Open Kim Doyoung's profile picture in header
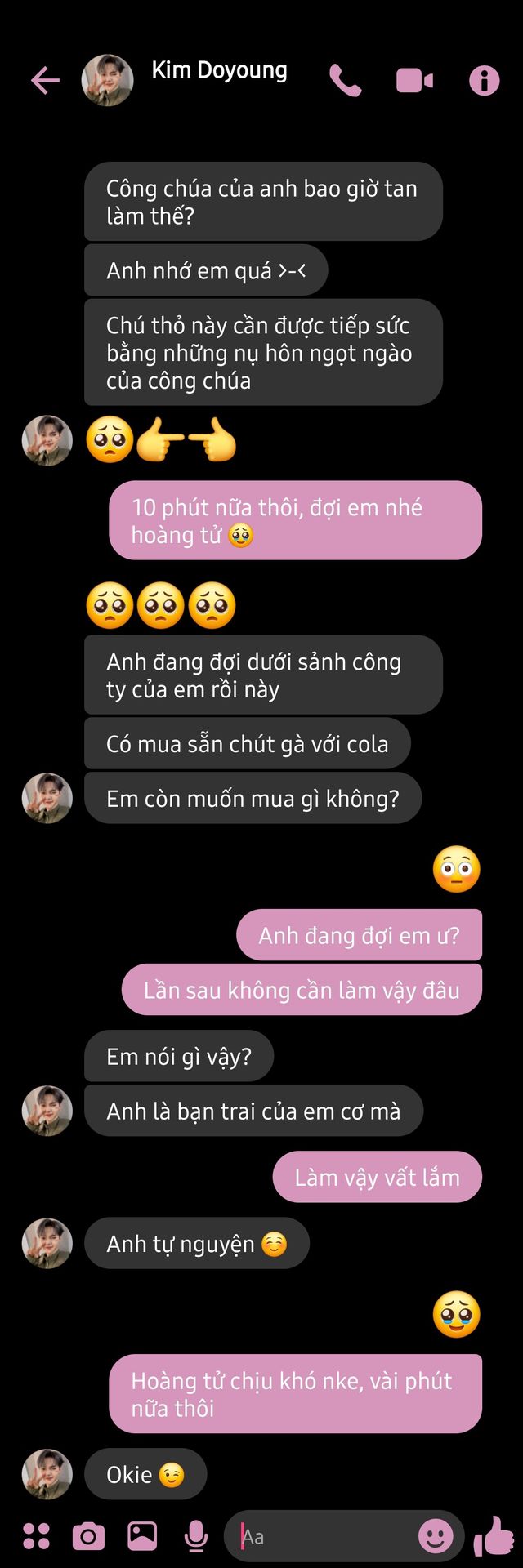 (x=107, y=80)
